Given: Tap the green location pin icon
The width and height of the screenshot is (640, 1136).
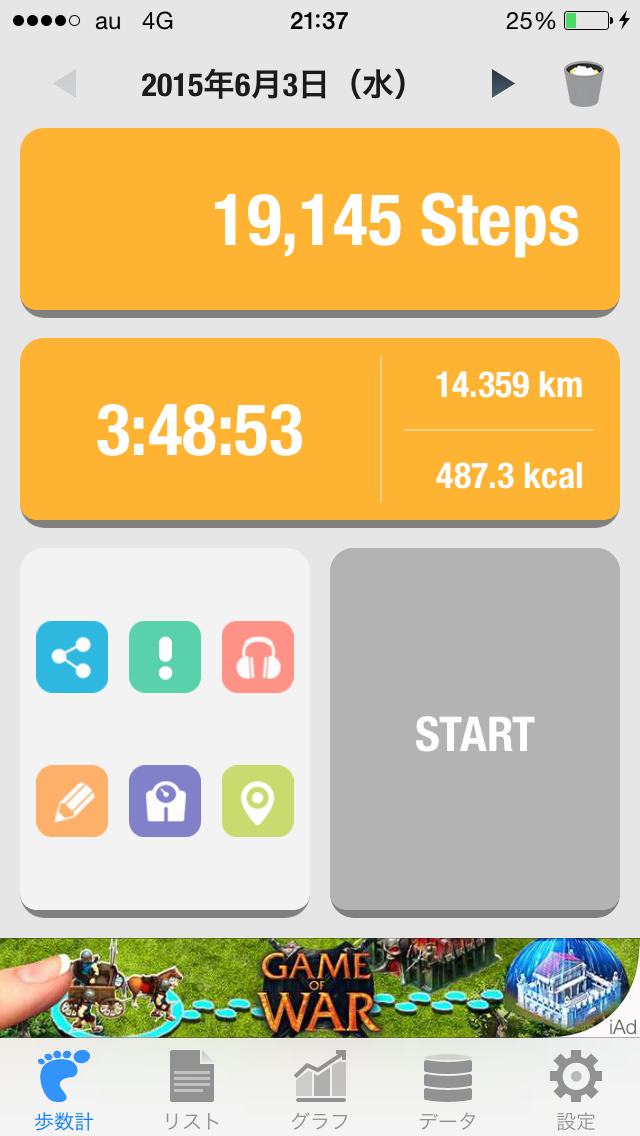Looking at the screenshot, I should click(x=258, y=801).
